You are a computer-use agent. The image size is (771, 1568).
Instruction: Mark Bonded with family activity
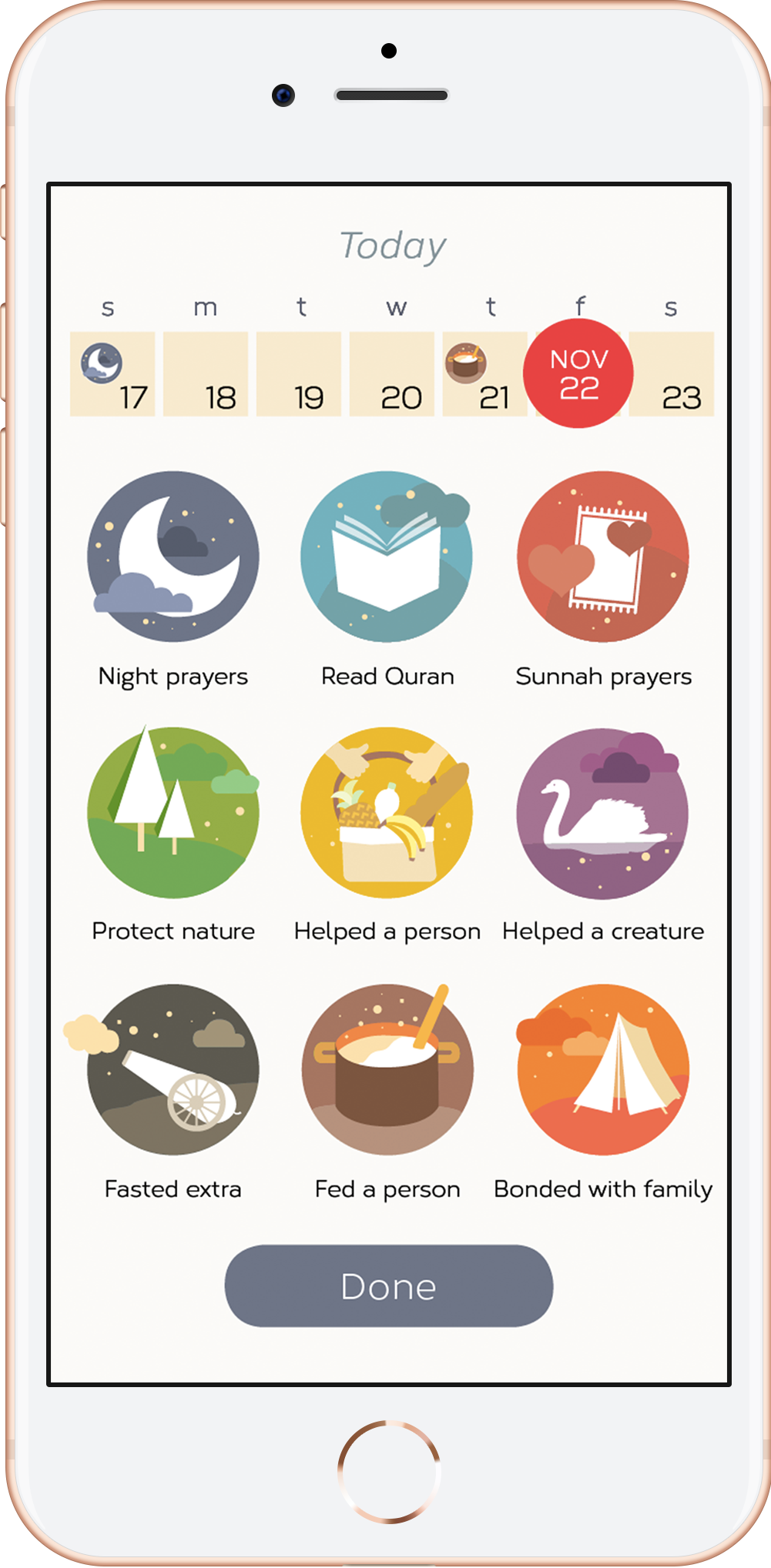(602, 1069)
